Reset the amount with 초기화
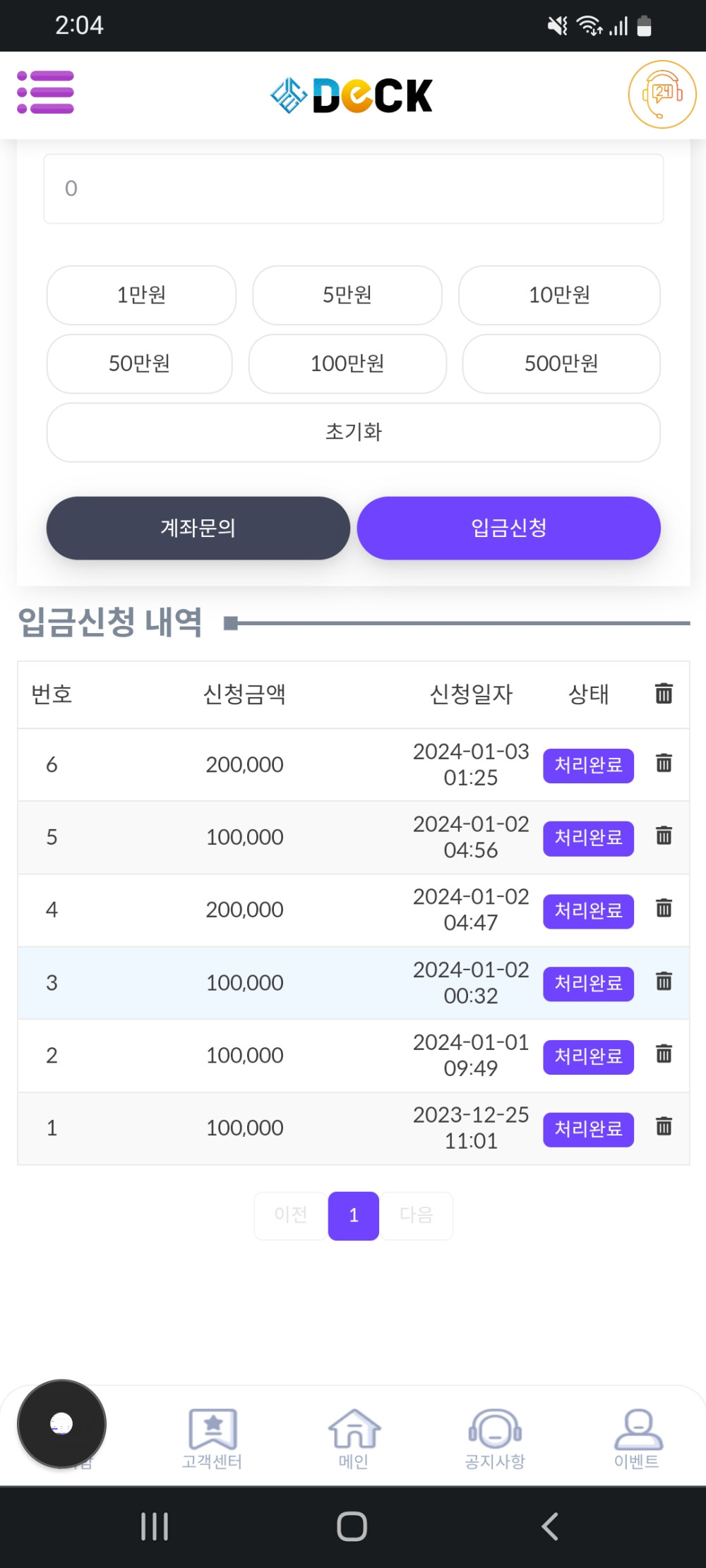Image resolution: width=706 pixels, height=1568 pixels. click(x=353, y=432)
